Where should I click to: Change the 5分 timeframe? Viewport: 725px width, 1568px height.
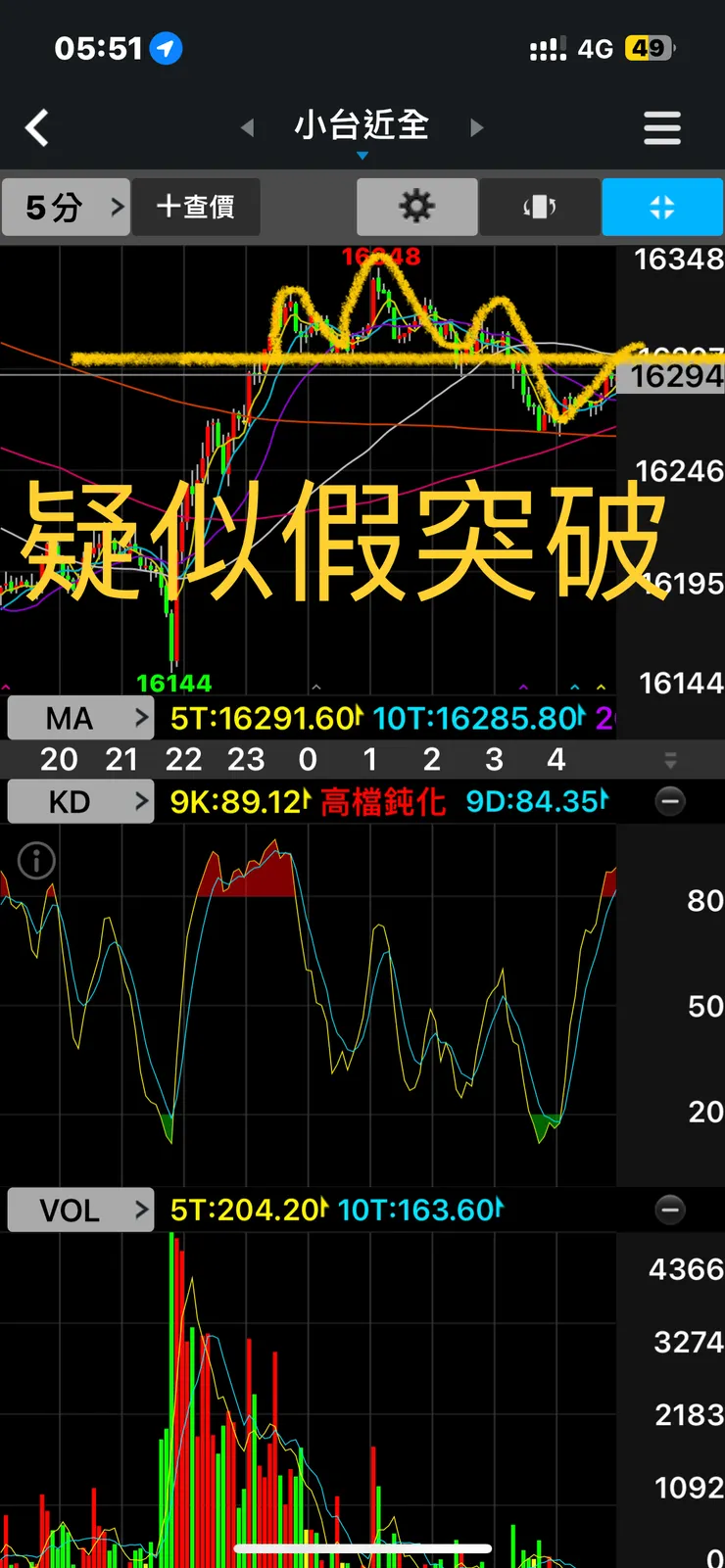pos(66,207)
